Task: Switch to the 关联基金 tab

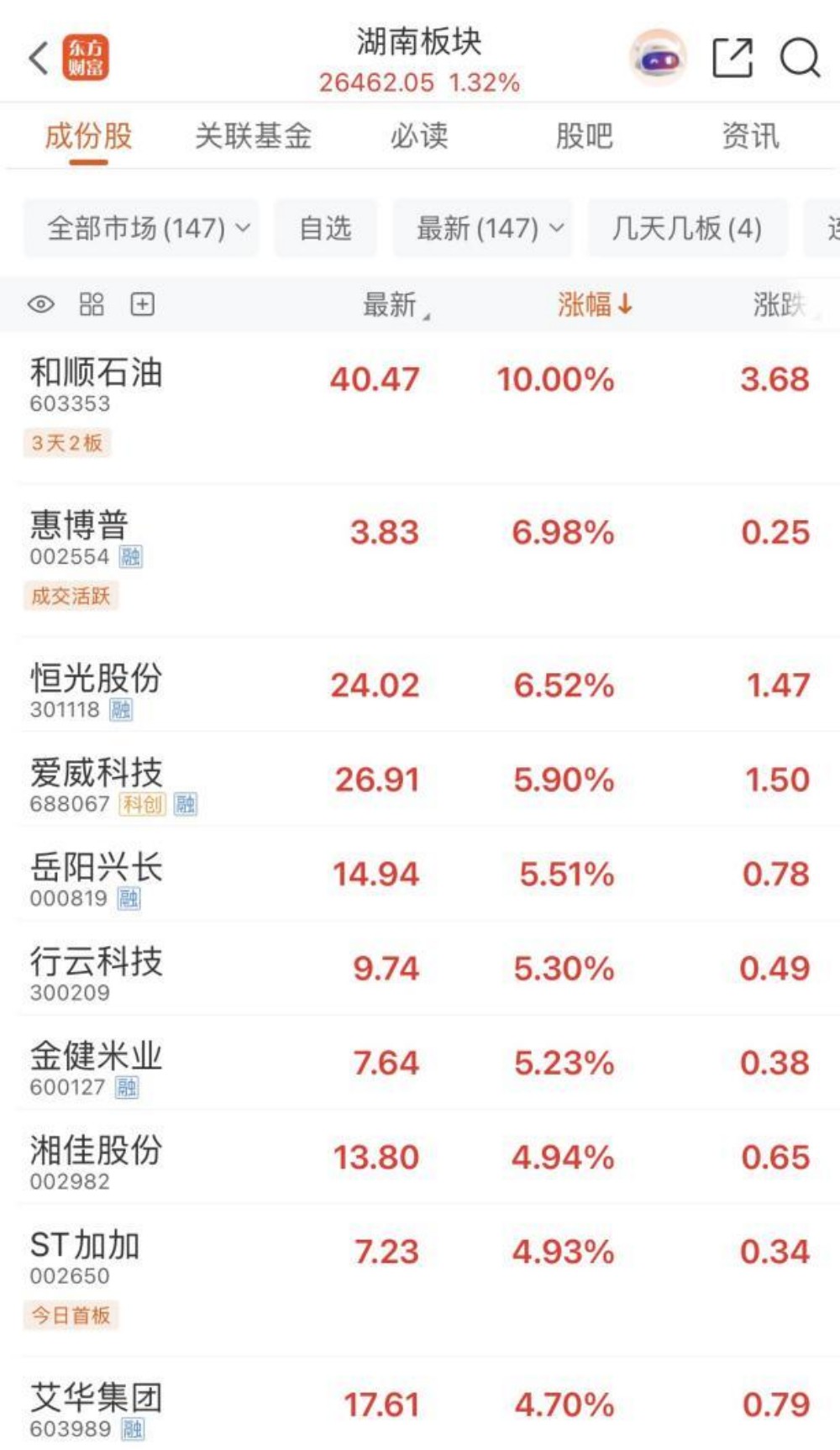Action: (x=253, y=136)
